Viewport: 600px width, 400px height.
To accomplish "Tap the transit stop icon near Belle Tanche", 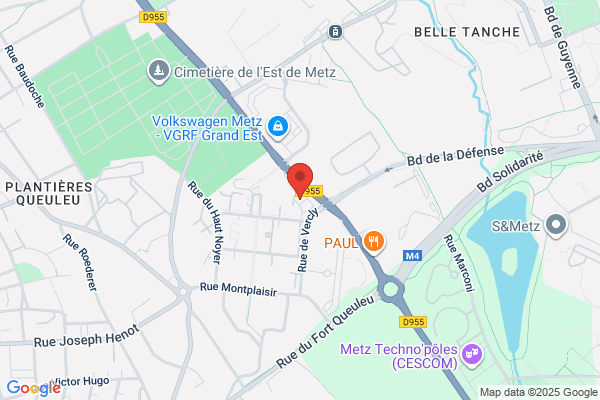I will 335,31.
